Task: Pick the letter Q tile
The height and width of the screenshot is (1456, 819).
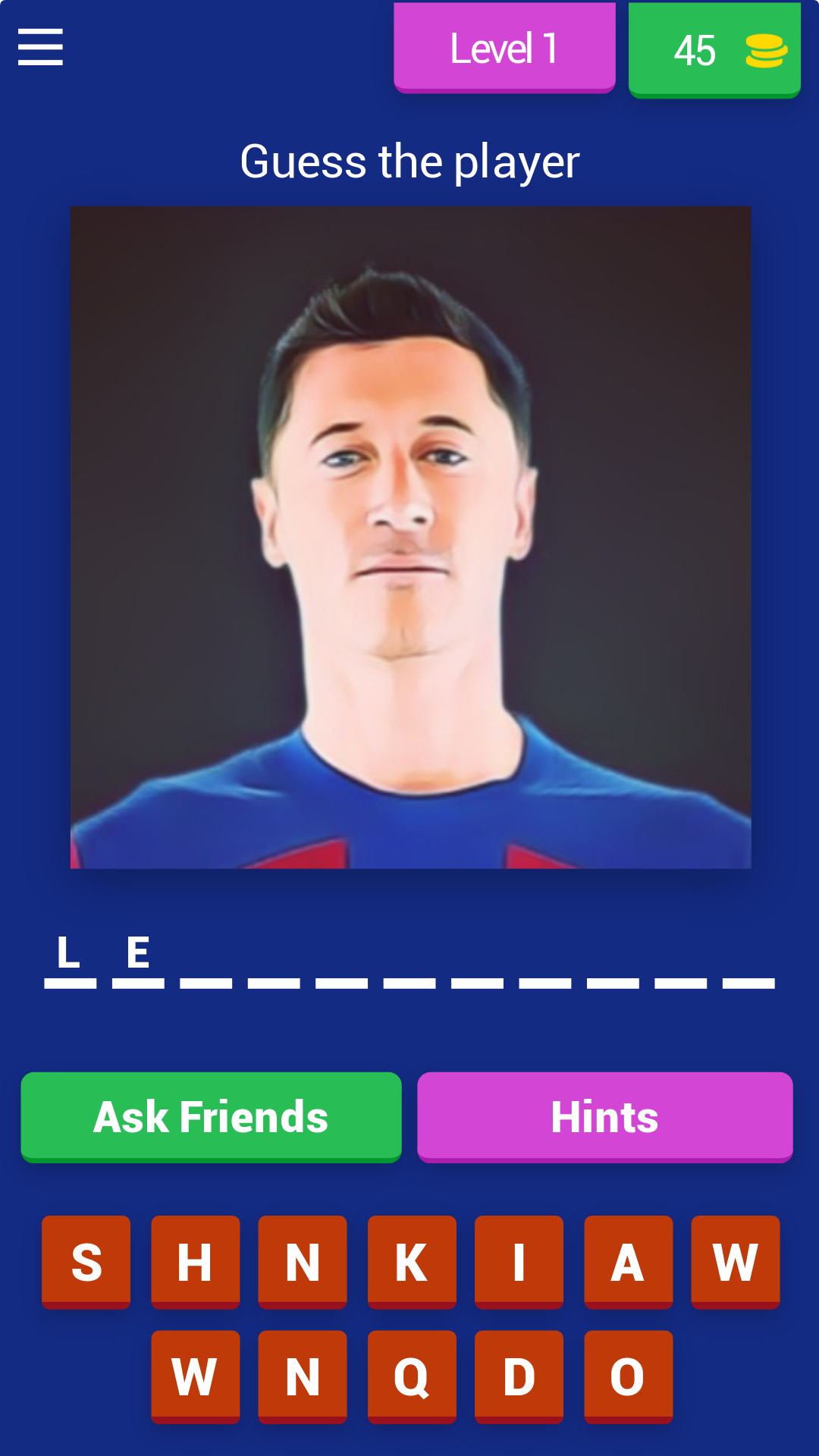Action: pyautogui.click(x=411, y=1376)
